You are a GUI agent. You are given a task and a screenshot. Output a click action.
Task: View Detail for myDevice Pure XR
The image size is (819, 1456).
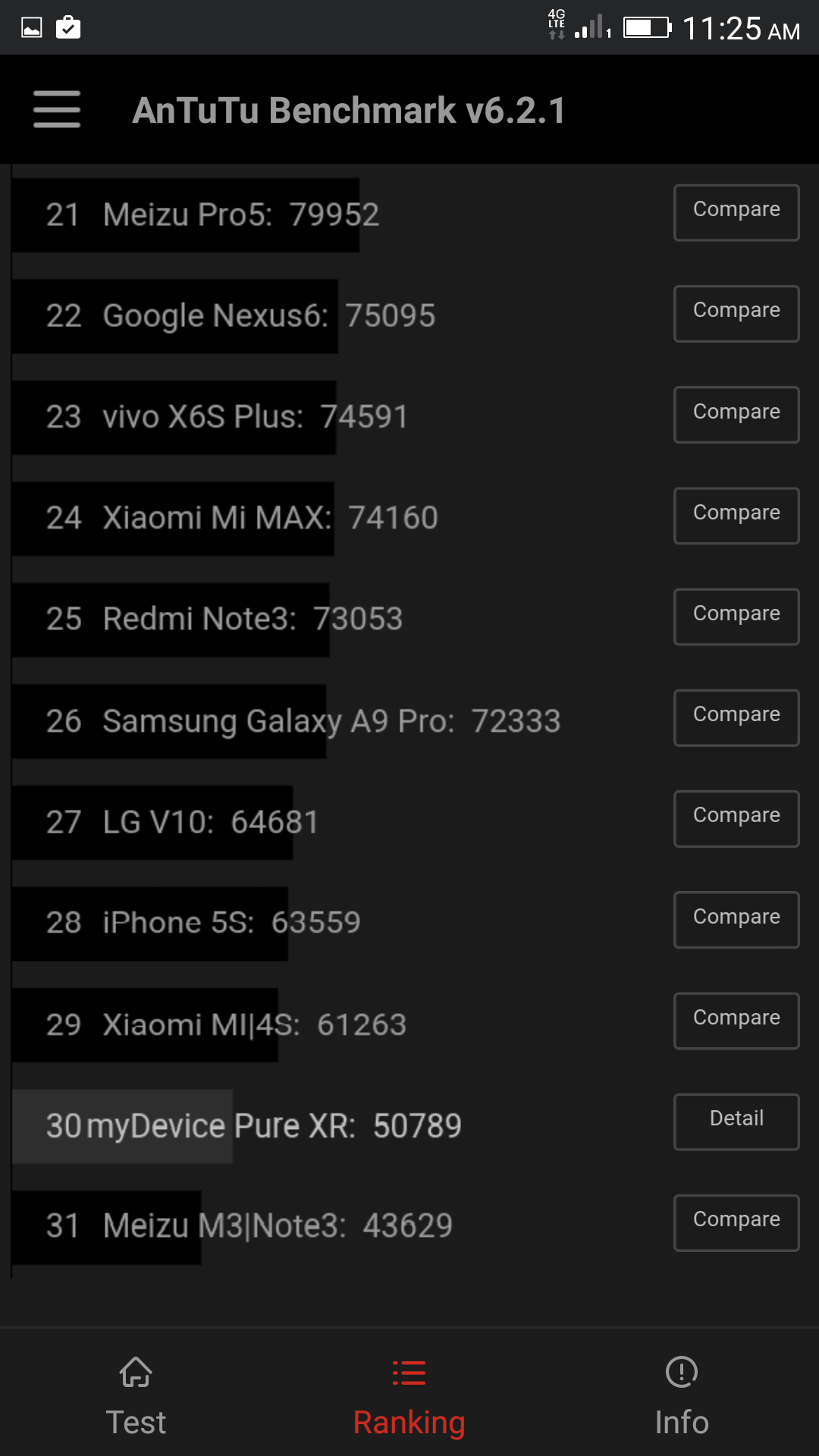click(736, 1122)
